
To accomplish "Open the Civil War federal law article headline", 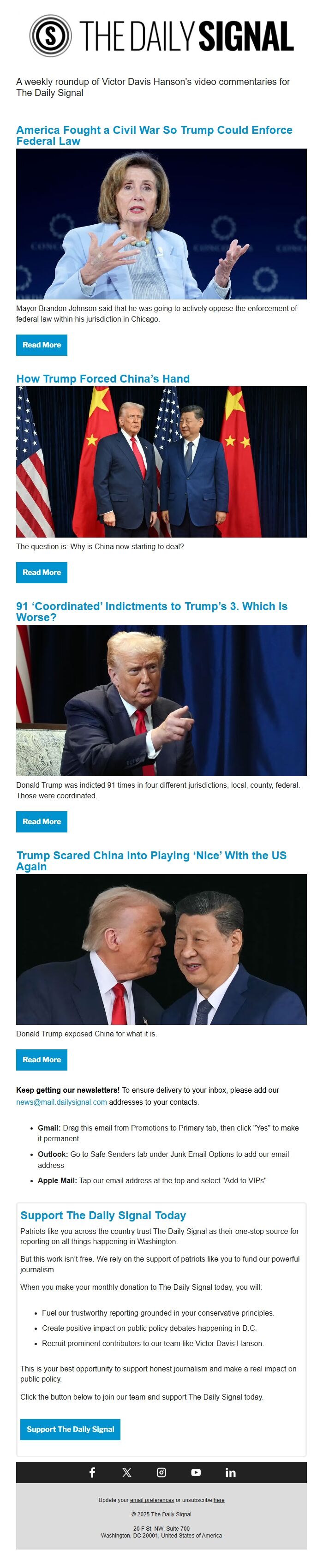I will (x=154, y=135).
